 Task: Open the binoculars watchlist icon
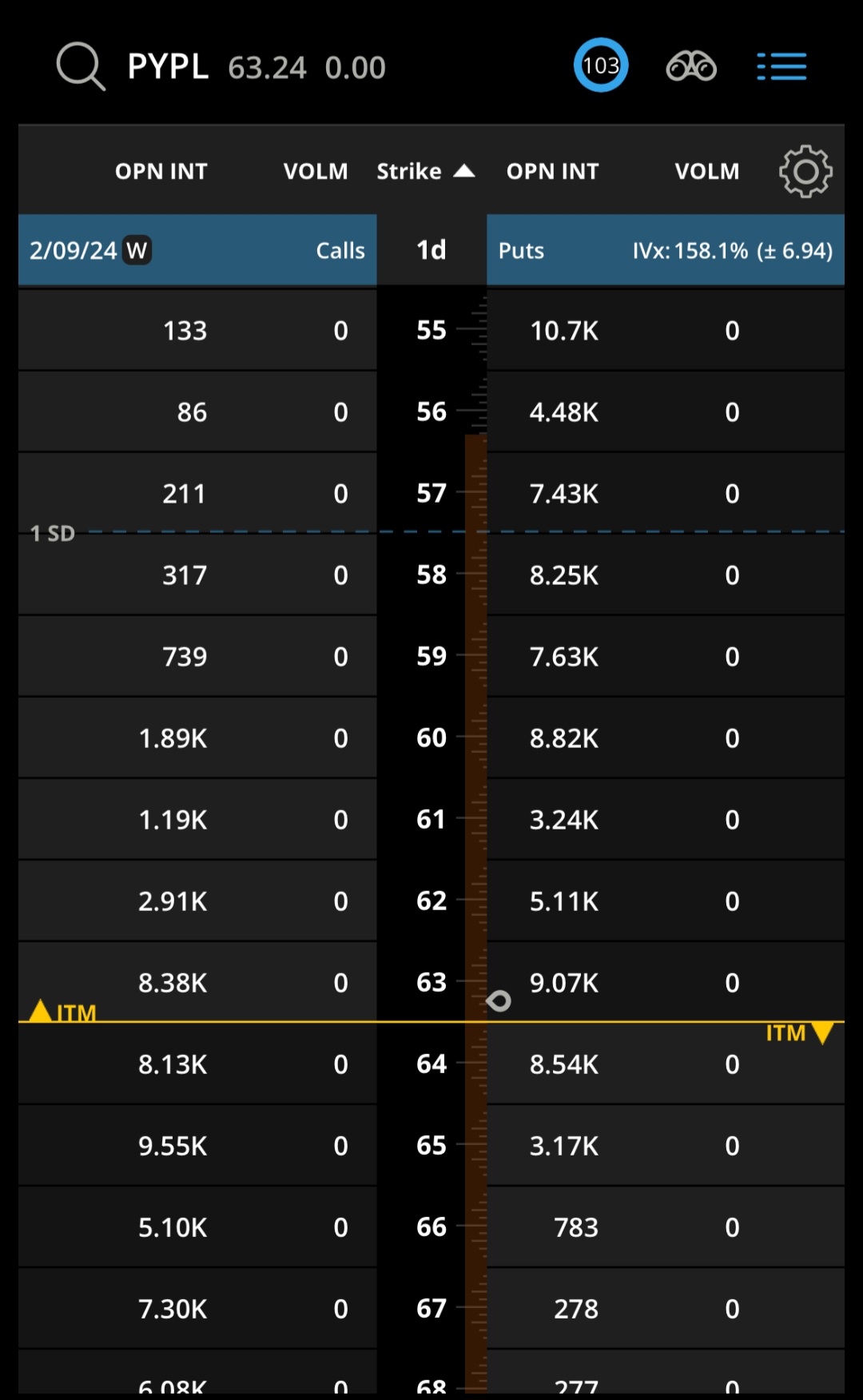(691, 66)
